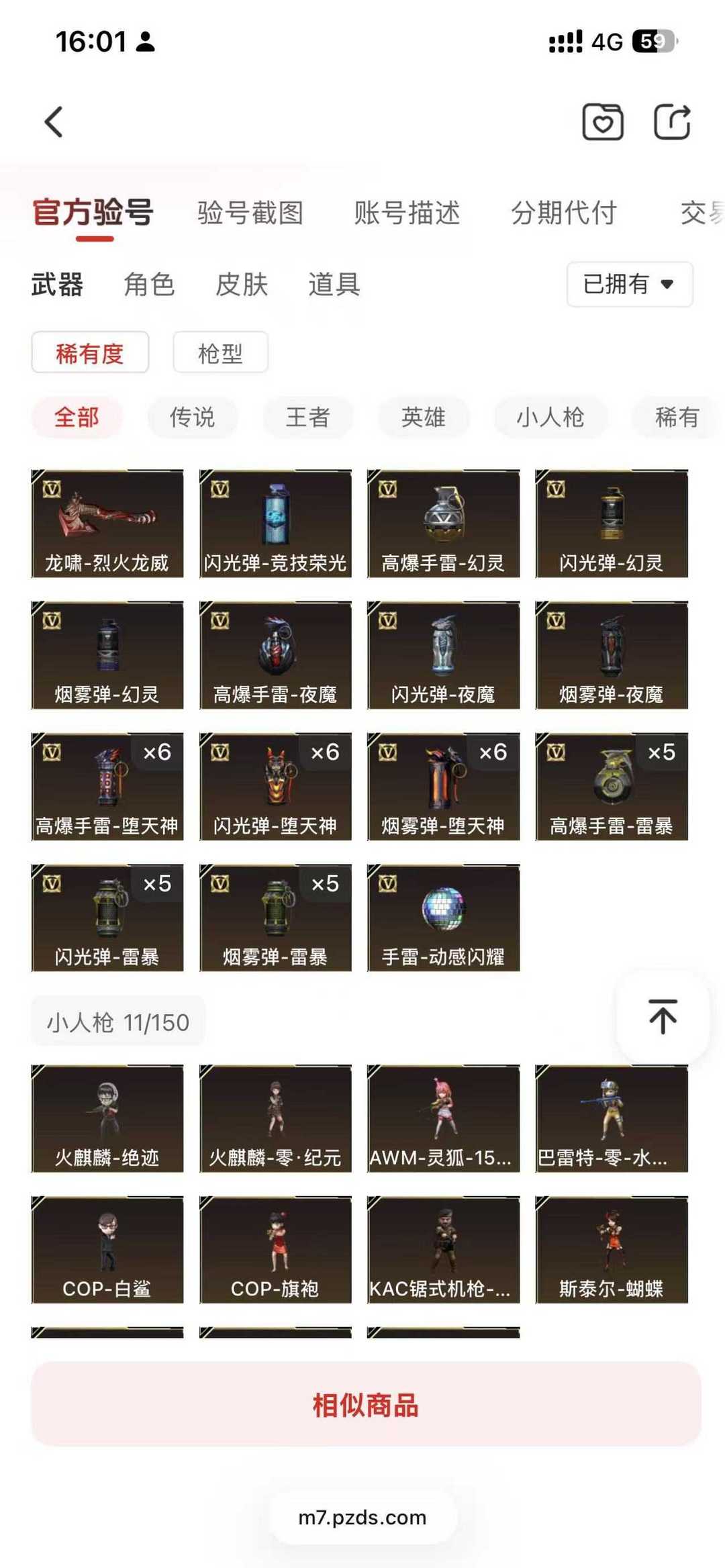Go back using the top-left arrow
Screen dimensions: 725x1568
54,122
